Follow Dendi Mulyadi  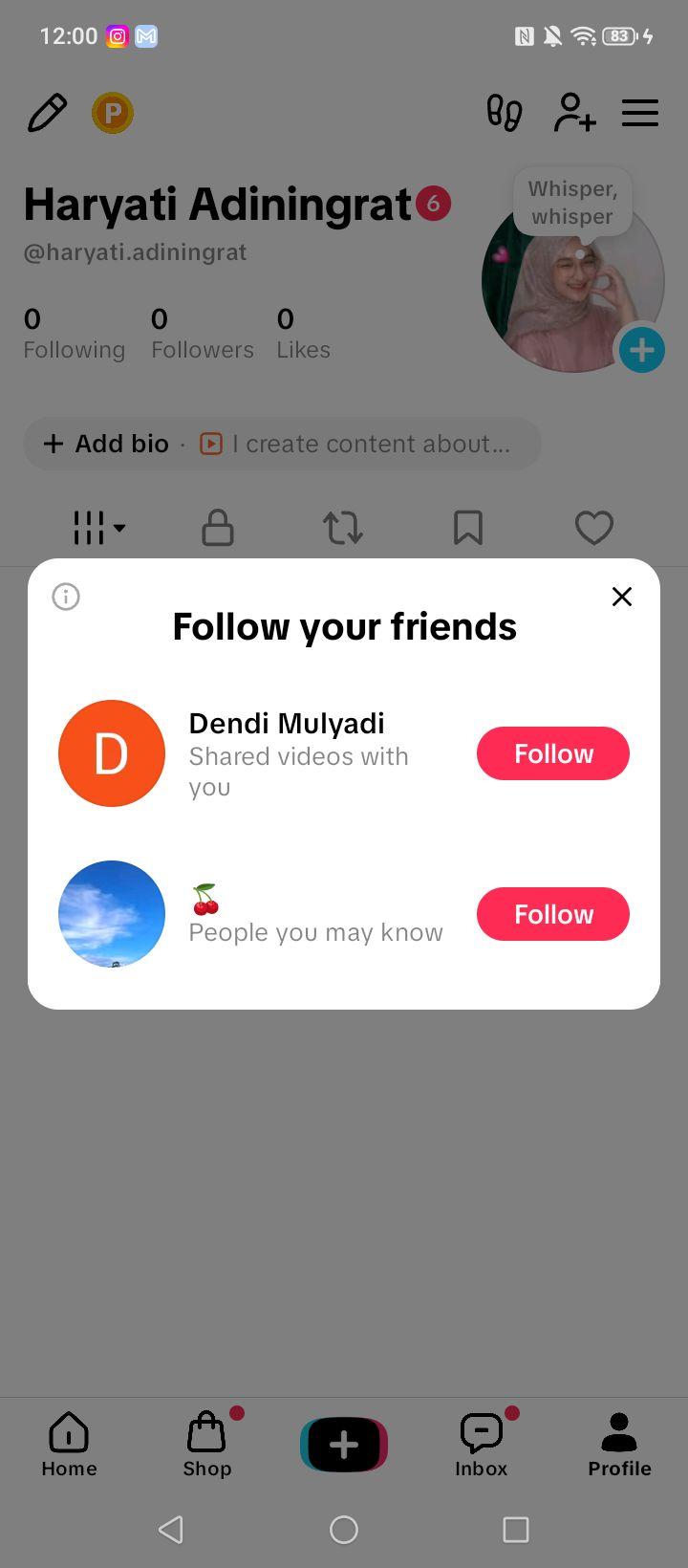[553, 753]
